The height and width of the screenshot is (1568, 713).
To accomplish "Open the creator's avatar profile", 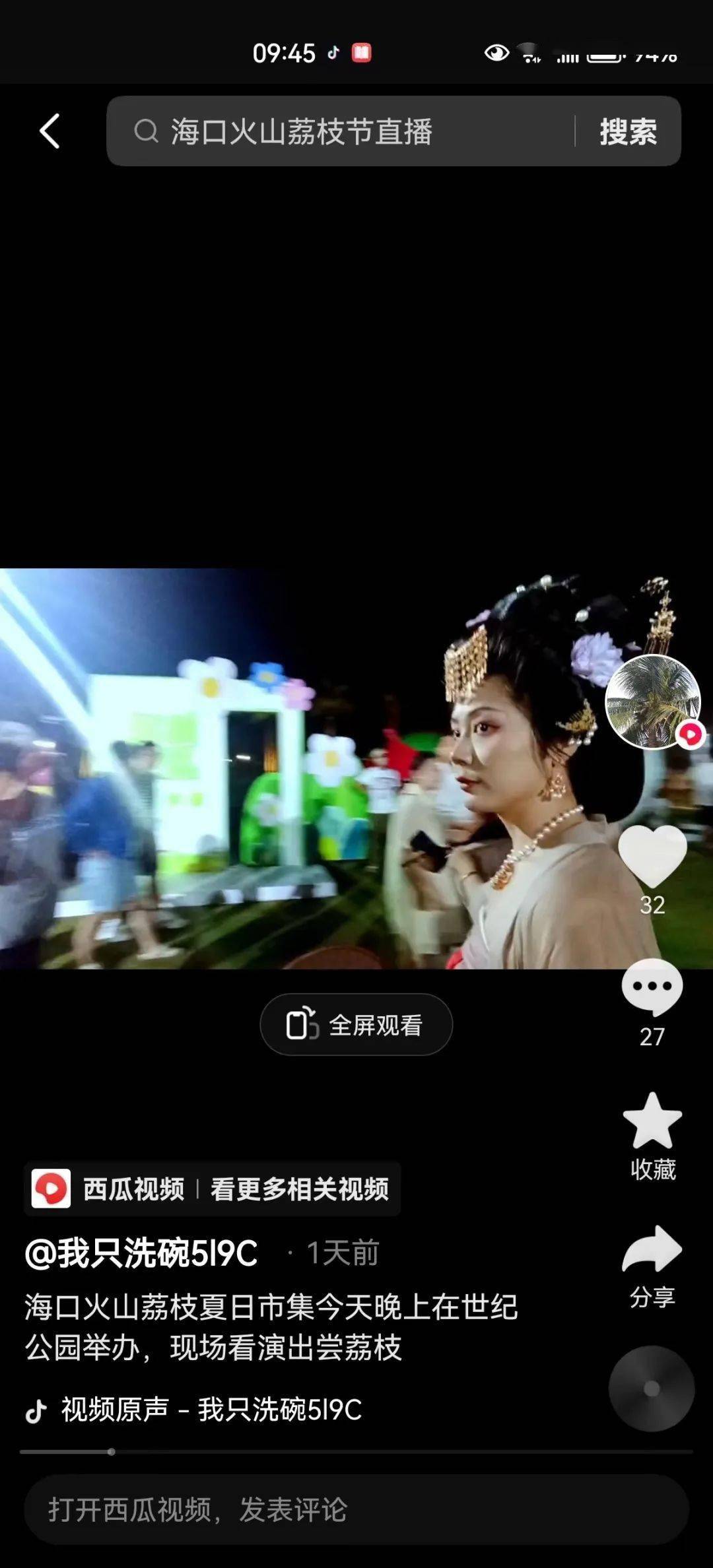I will [652, 702].
